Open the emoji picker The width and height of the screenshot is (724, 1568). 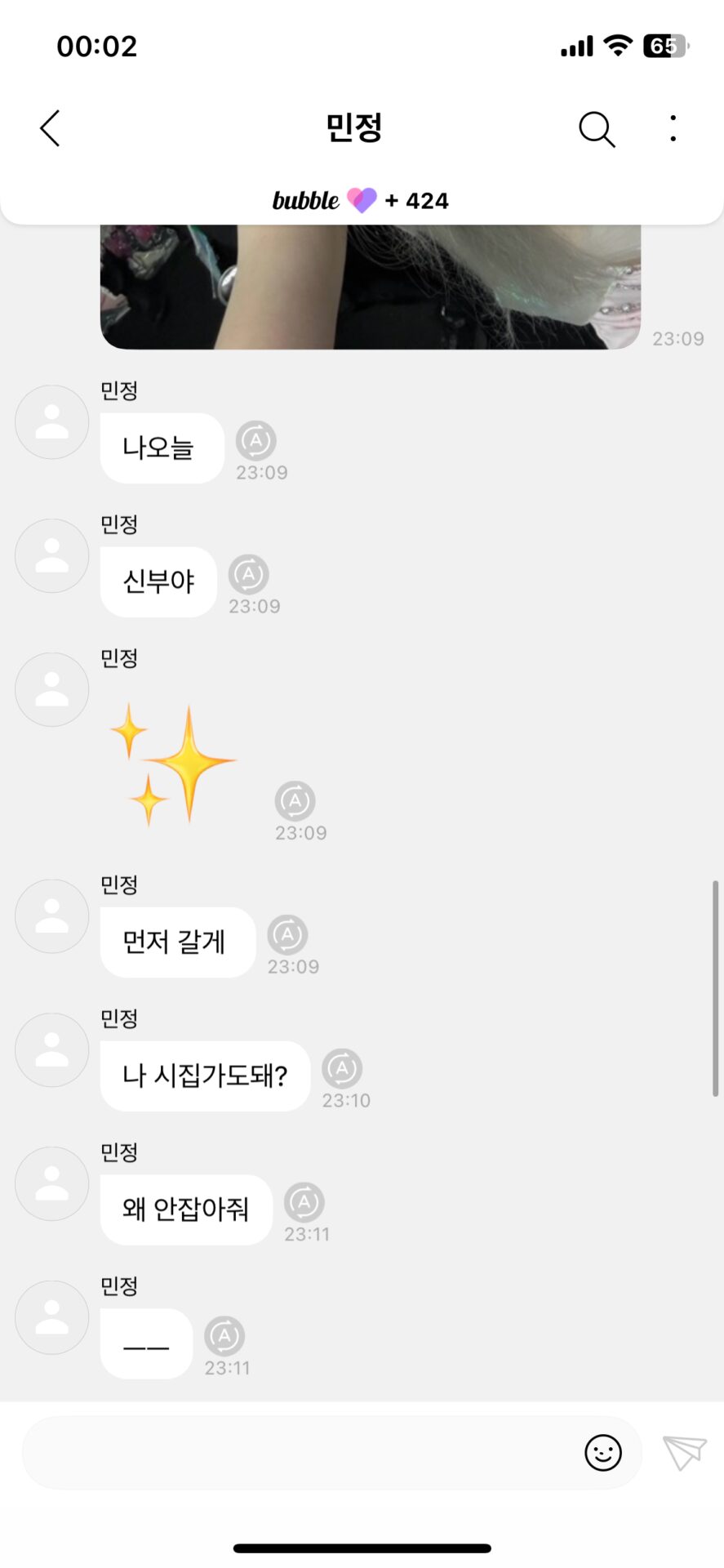point(603,1453)
